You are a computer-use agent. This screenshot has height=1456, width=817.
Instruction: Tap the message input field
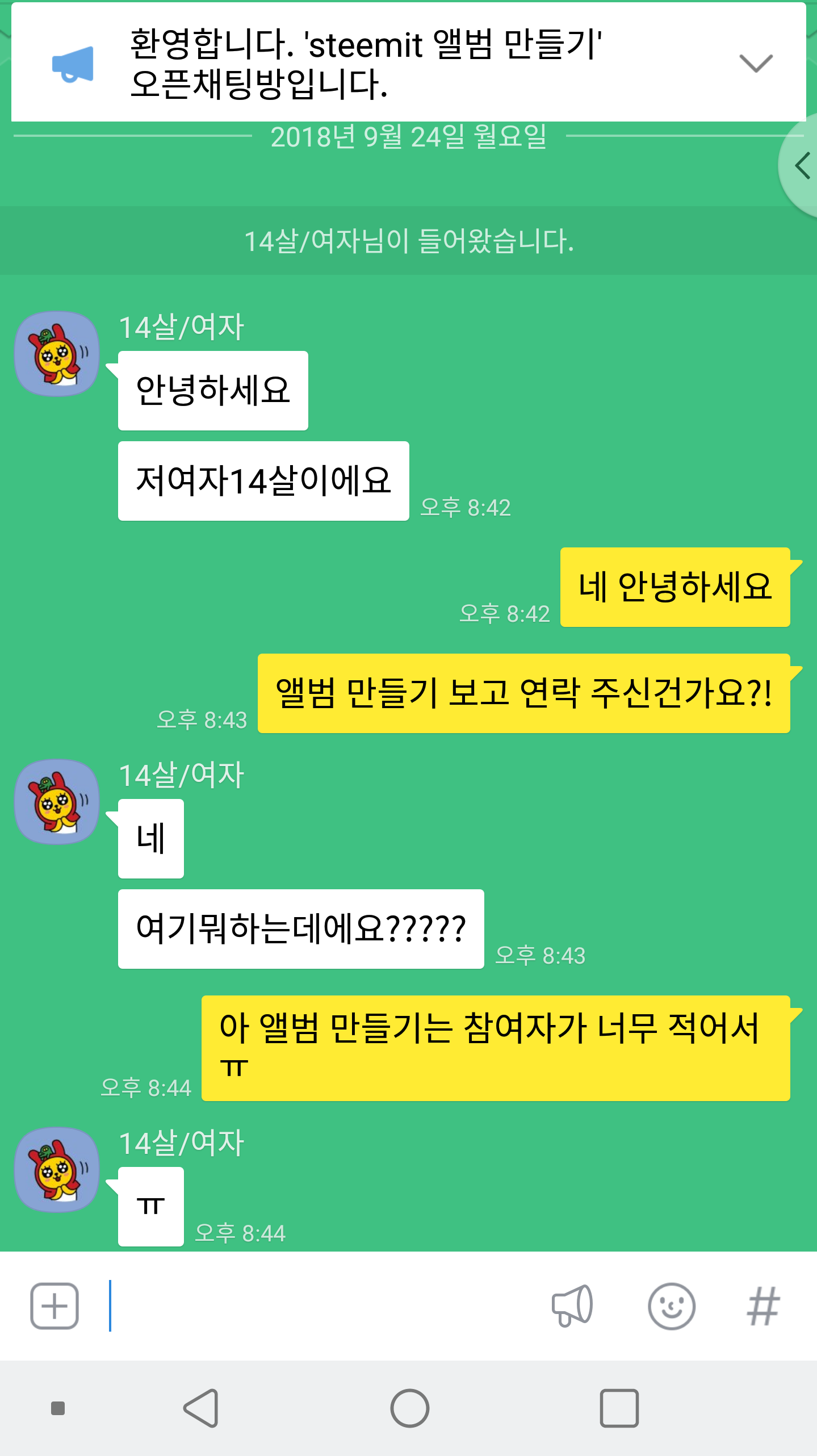(324, 1306)
